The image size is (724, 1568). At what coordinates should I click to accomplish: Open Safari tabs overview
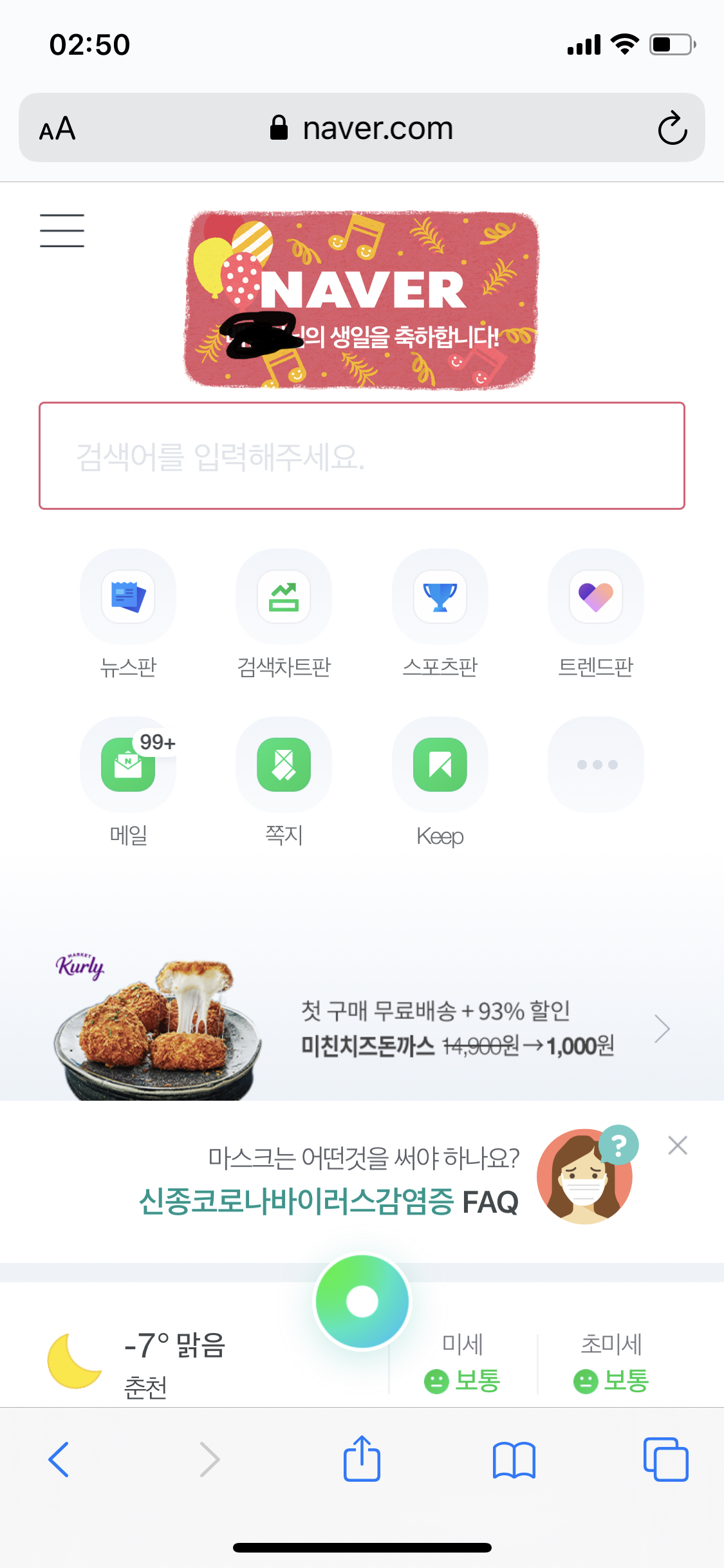(x=665, y=1459)
